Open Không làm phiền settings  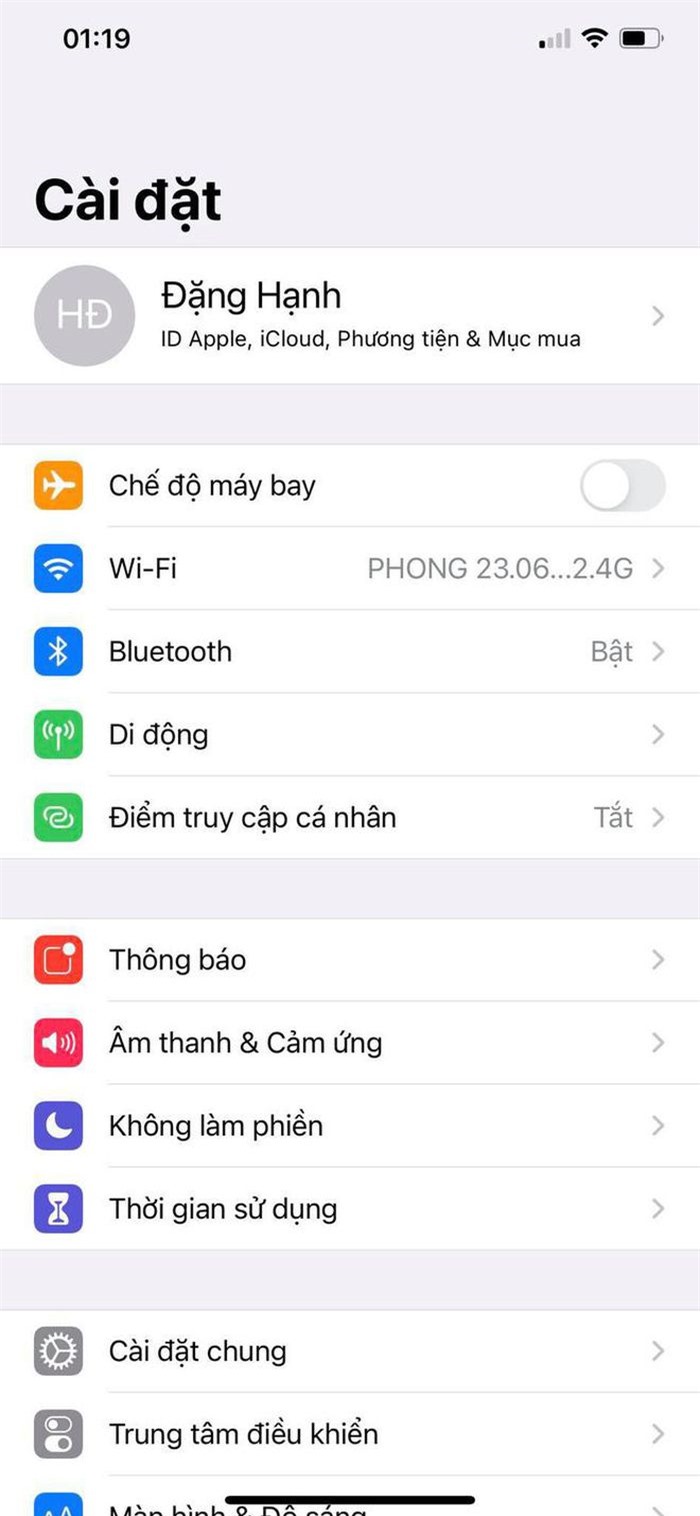[x=350, y=1126]
